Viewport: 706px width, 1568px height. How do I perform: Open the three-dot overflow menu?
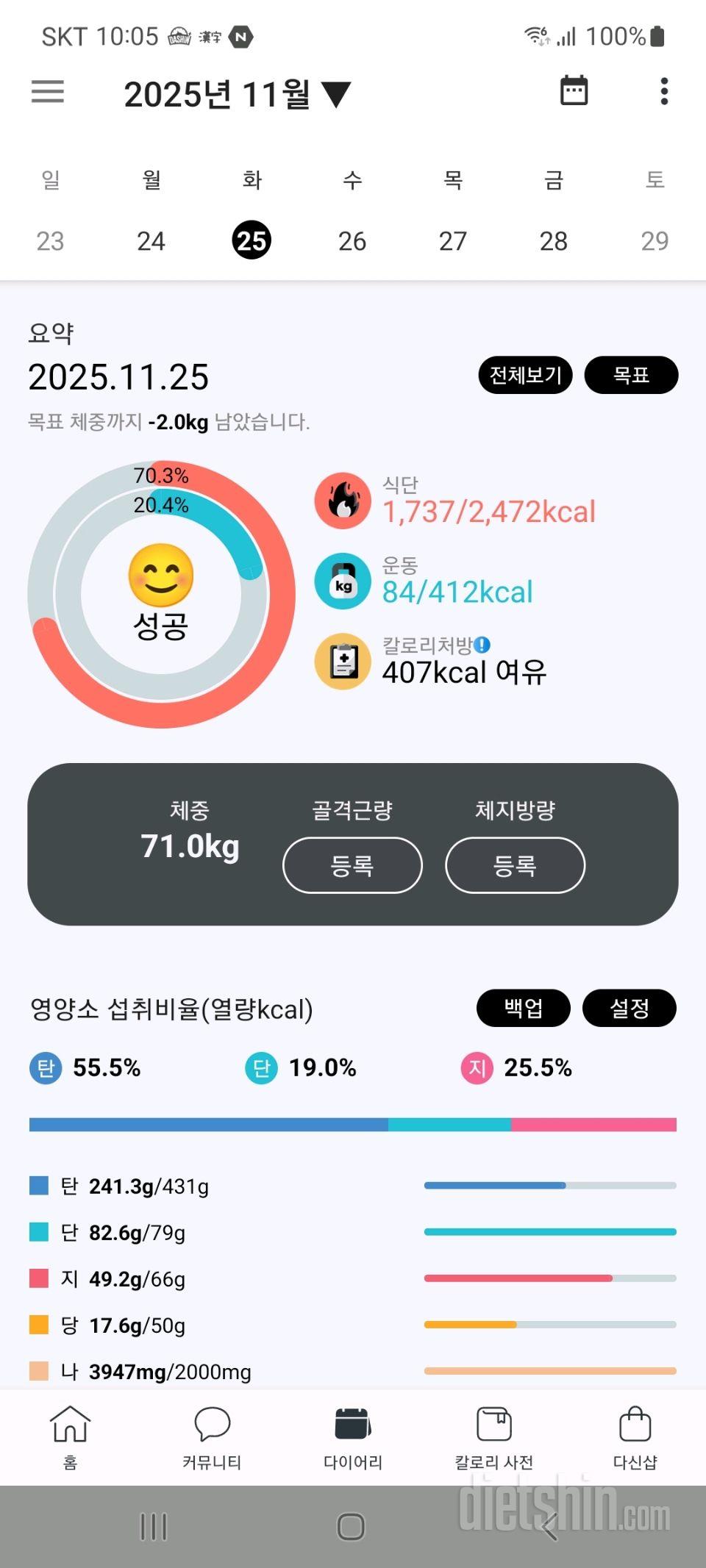point(664,91)
